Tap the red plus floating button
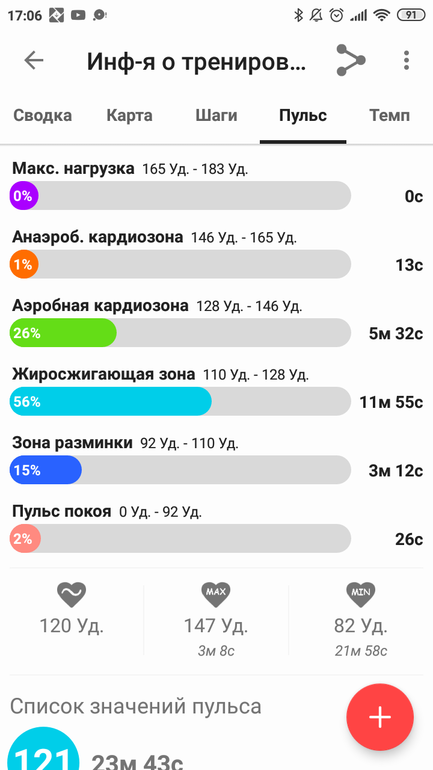This screenshot has height=770, width=433. [x=380, y=717]
